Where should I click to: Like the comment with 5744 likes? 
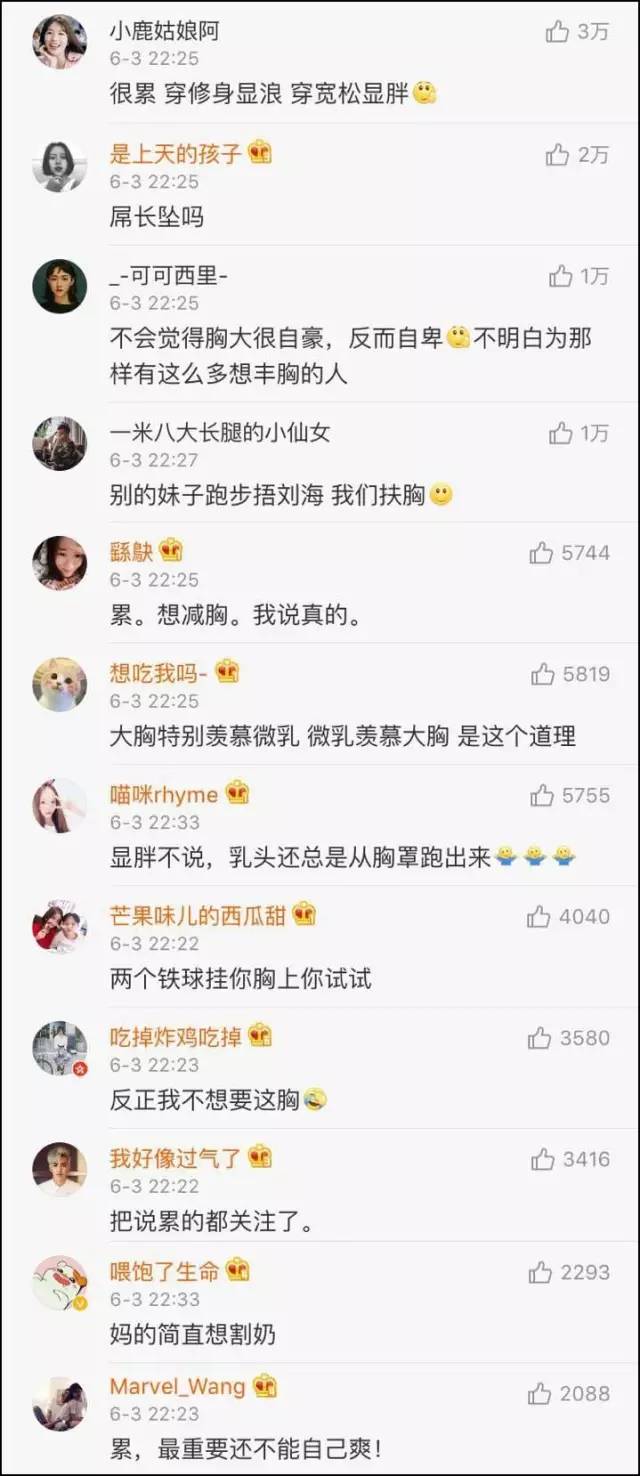[542, 553]
